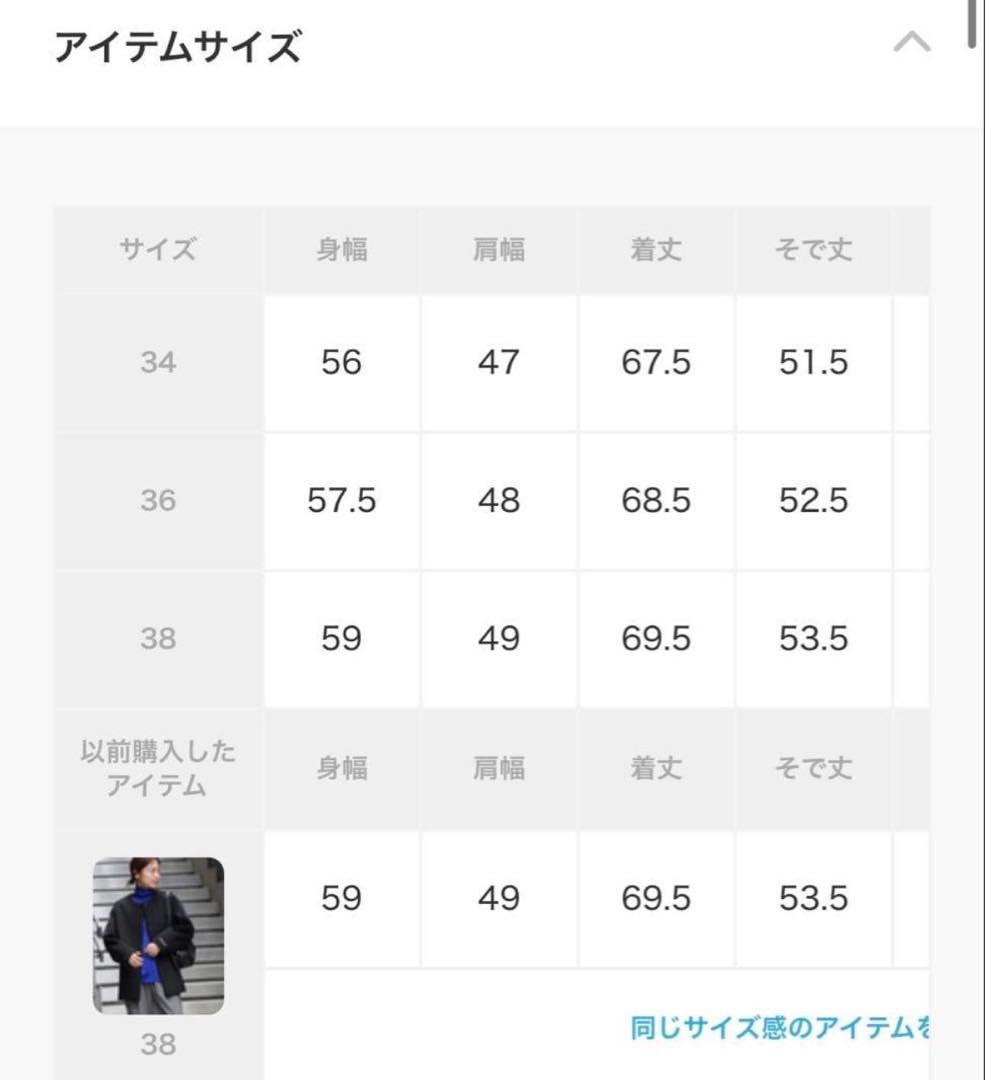
Task: Select the 肩幅 column header
Action: 499,250
